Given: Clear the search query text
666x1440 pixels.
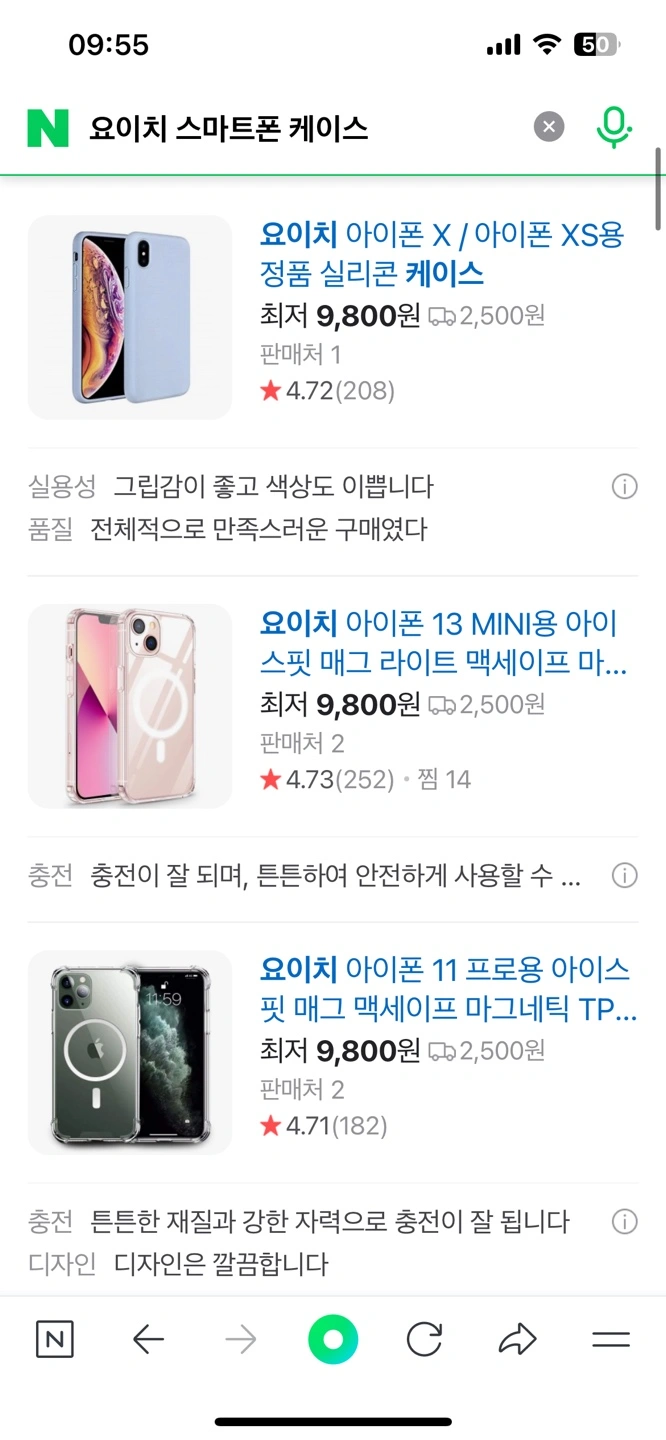Looking at the screenshot, I should tap(548, 127).
